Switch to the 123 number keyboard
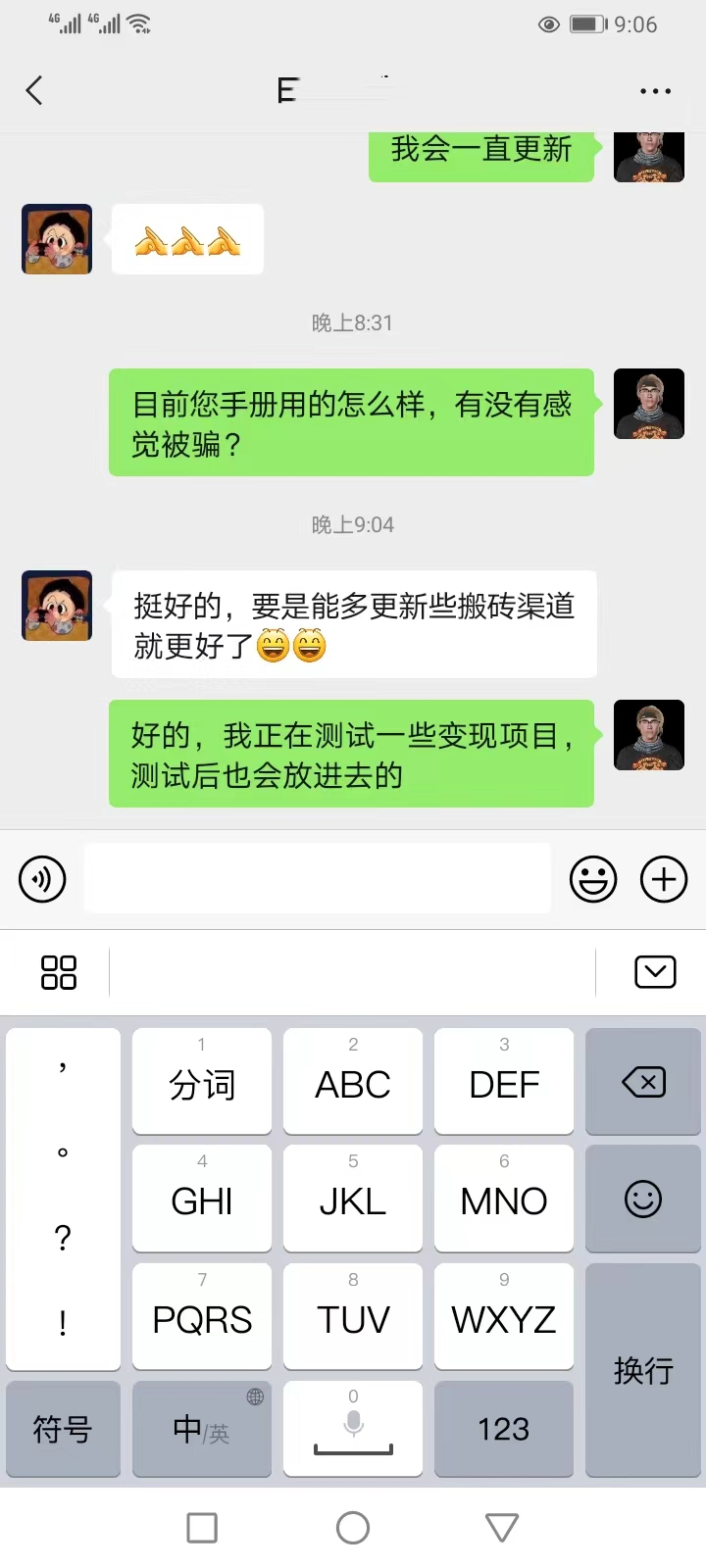The image size is (706, 1568). pyautogui.click(x=503, y=1429)
